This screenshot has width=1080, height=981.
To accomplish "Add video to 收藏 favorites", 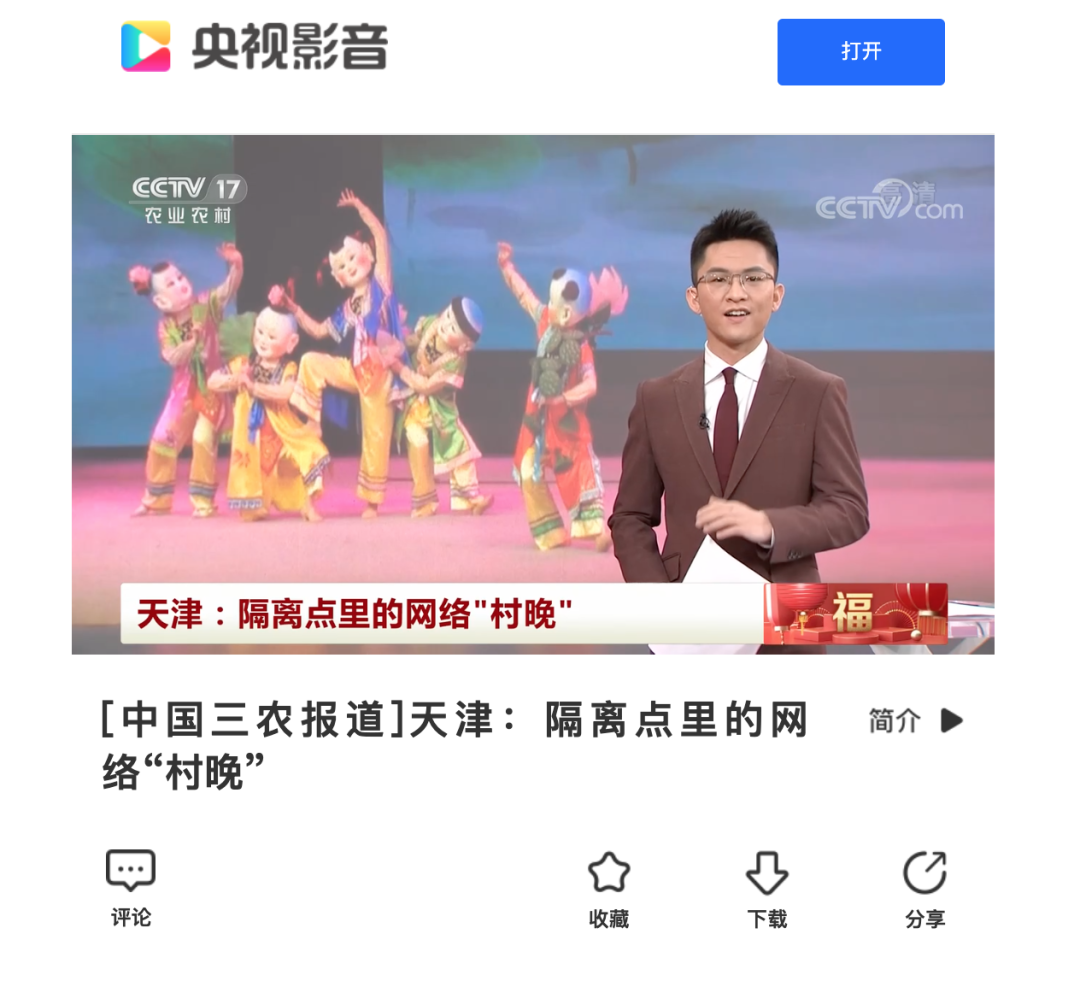I will [608, 889].
